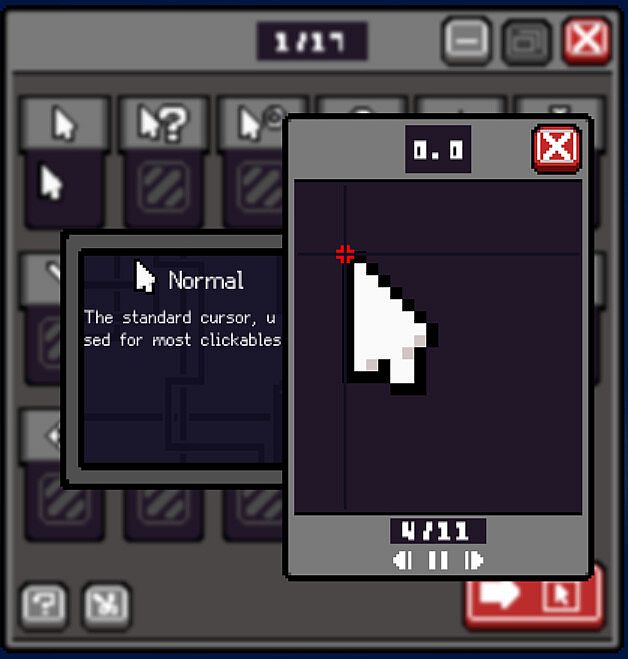Minimize the cursor editor window
Image resolution: width=628 pixels, height=659 pixels.
point(466,41)
